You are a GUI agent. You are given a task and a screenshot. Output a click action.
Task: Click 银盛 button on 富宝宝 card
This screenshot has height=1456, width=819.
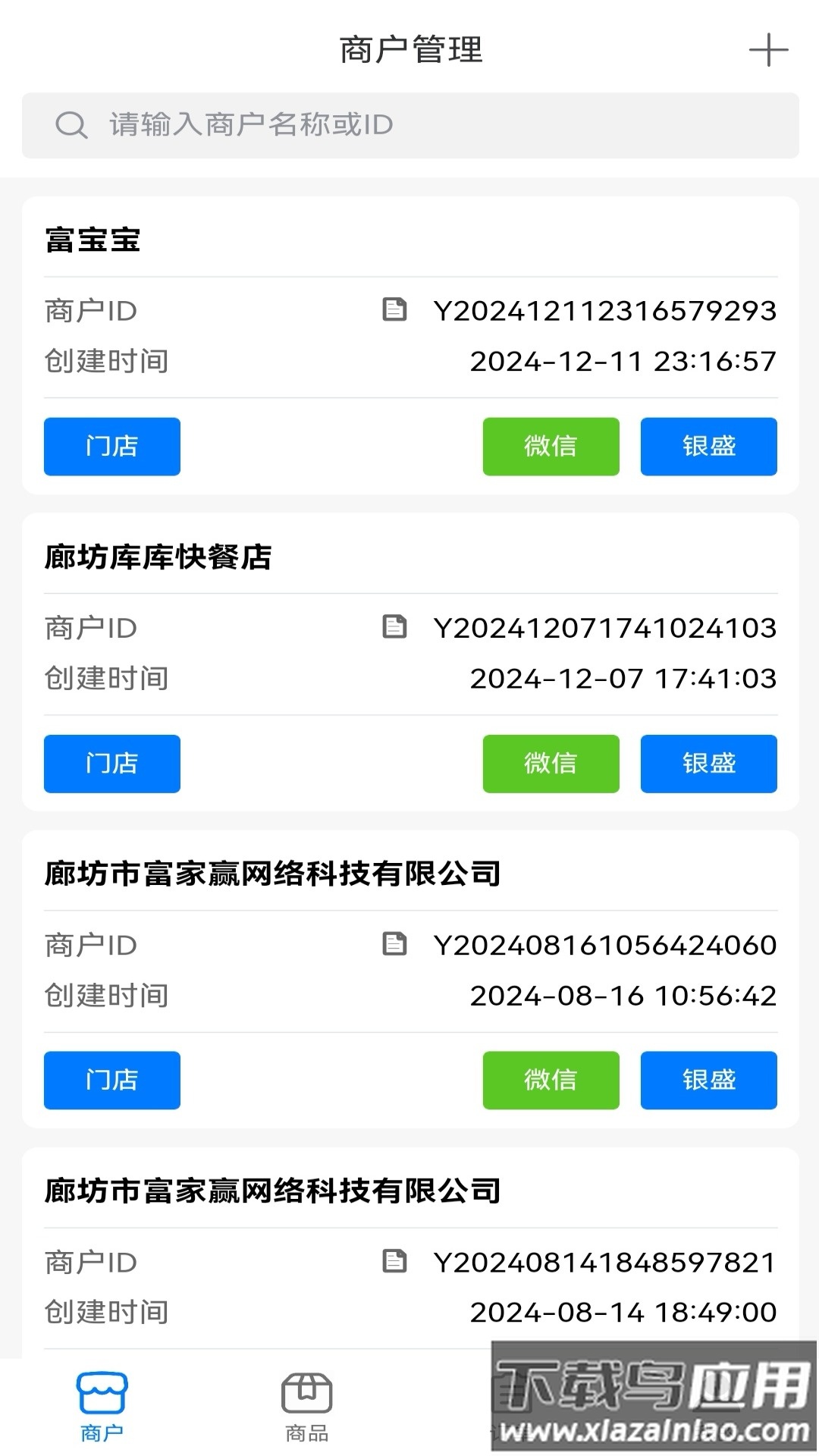coord(708,447)
